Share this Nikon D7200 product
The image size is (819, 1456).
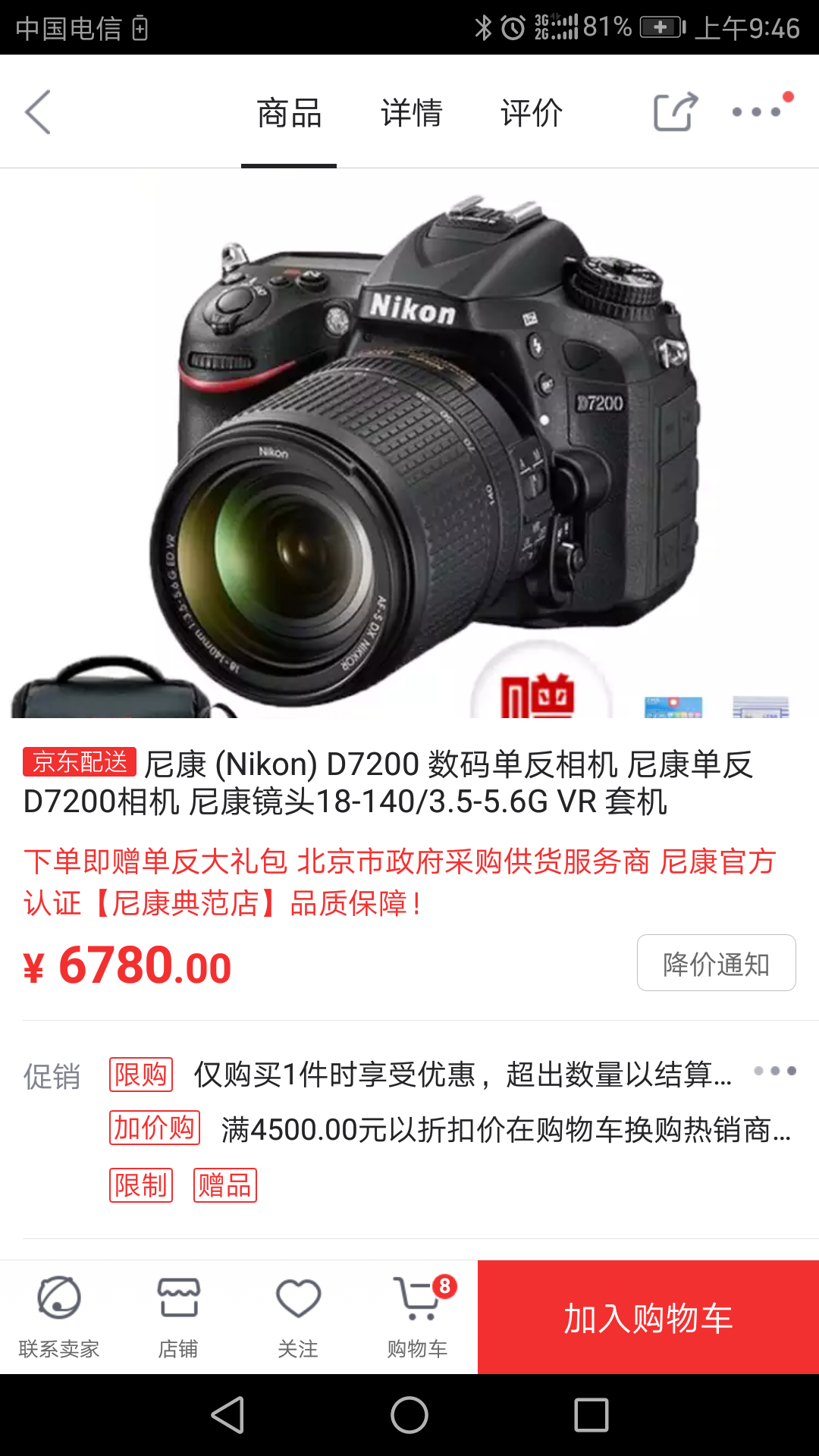(676, 112)
